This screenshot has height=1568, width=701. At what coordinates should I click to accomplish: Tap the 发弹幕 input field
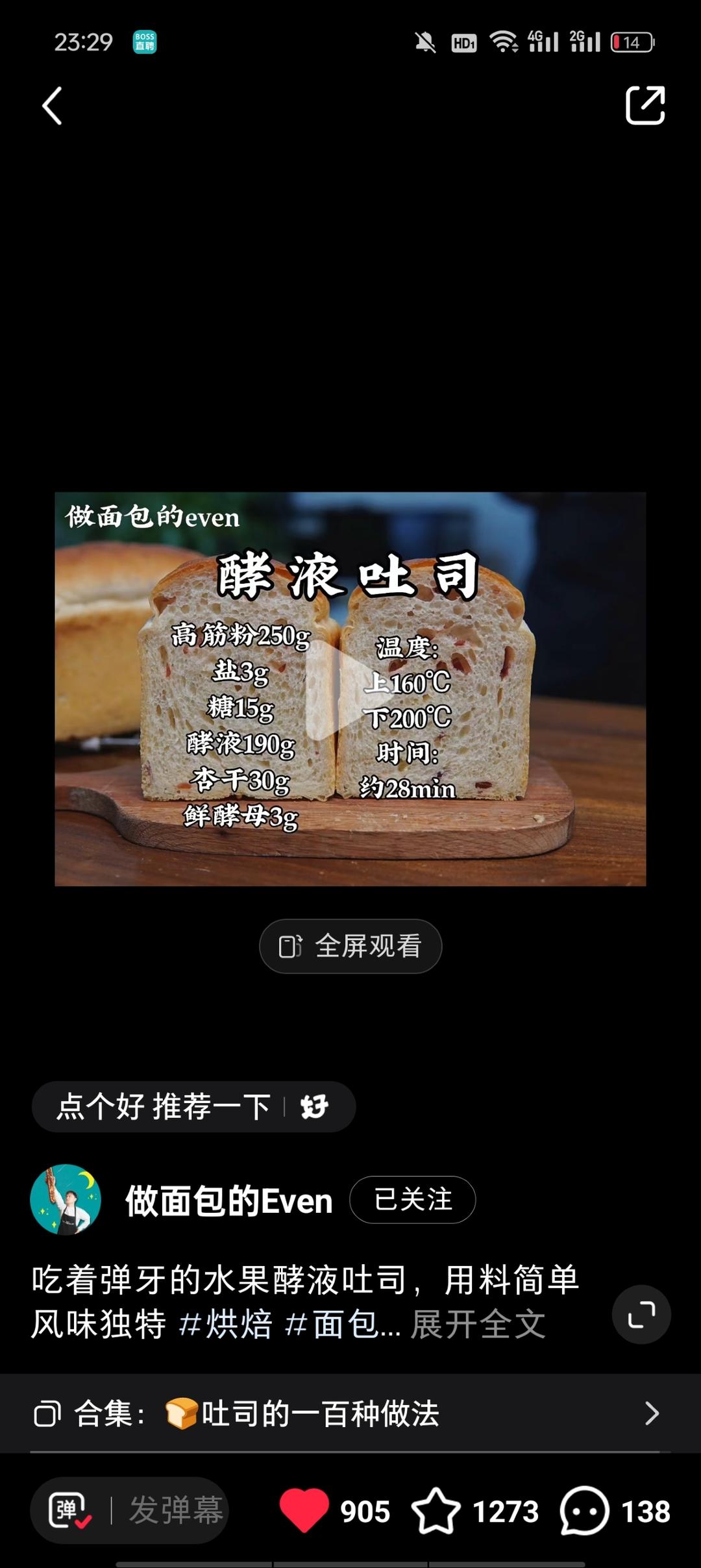click(175, 1510)
